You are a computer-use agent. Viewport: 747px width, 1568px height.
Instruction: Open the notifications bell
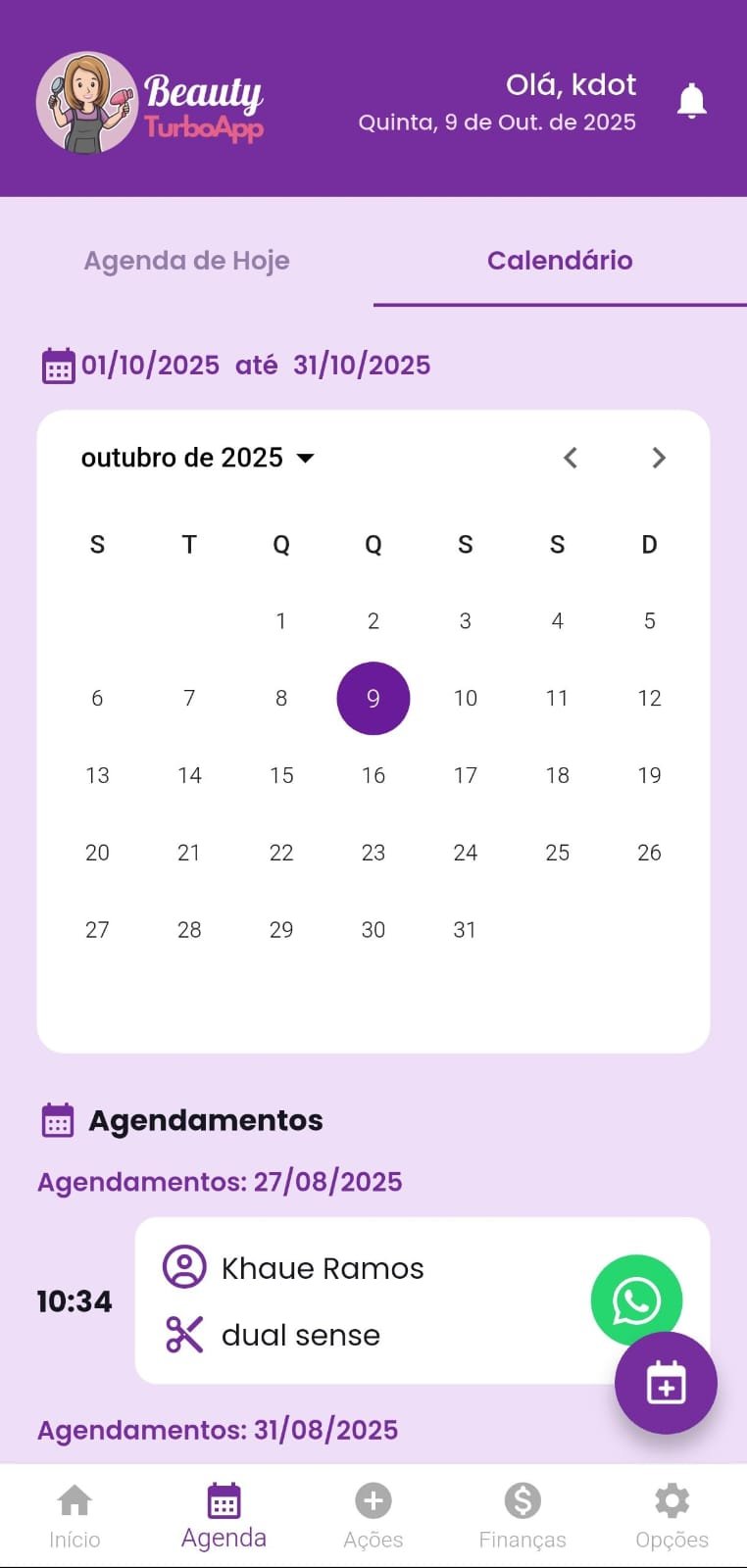pyautogui.click(x=691, y=101)
